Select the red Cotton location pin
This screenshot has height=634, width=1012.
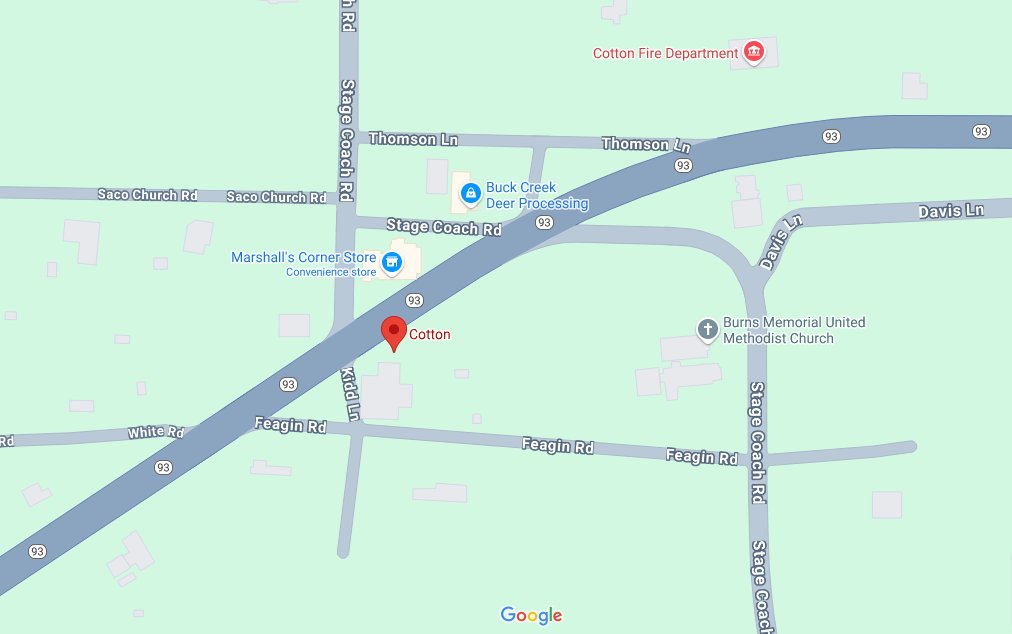tap(394, 333)
